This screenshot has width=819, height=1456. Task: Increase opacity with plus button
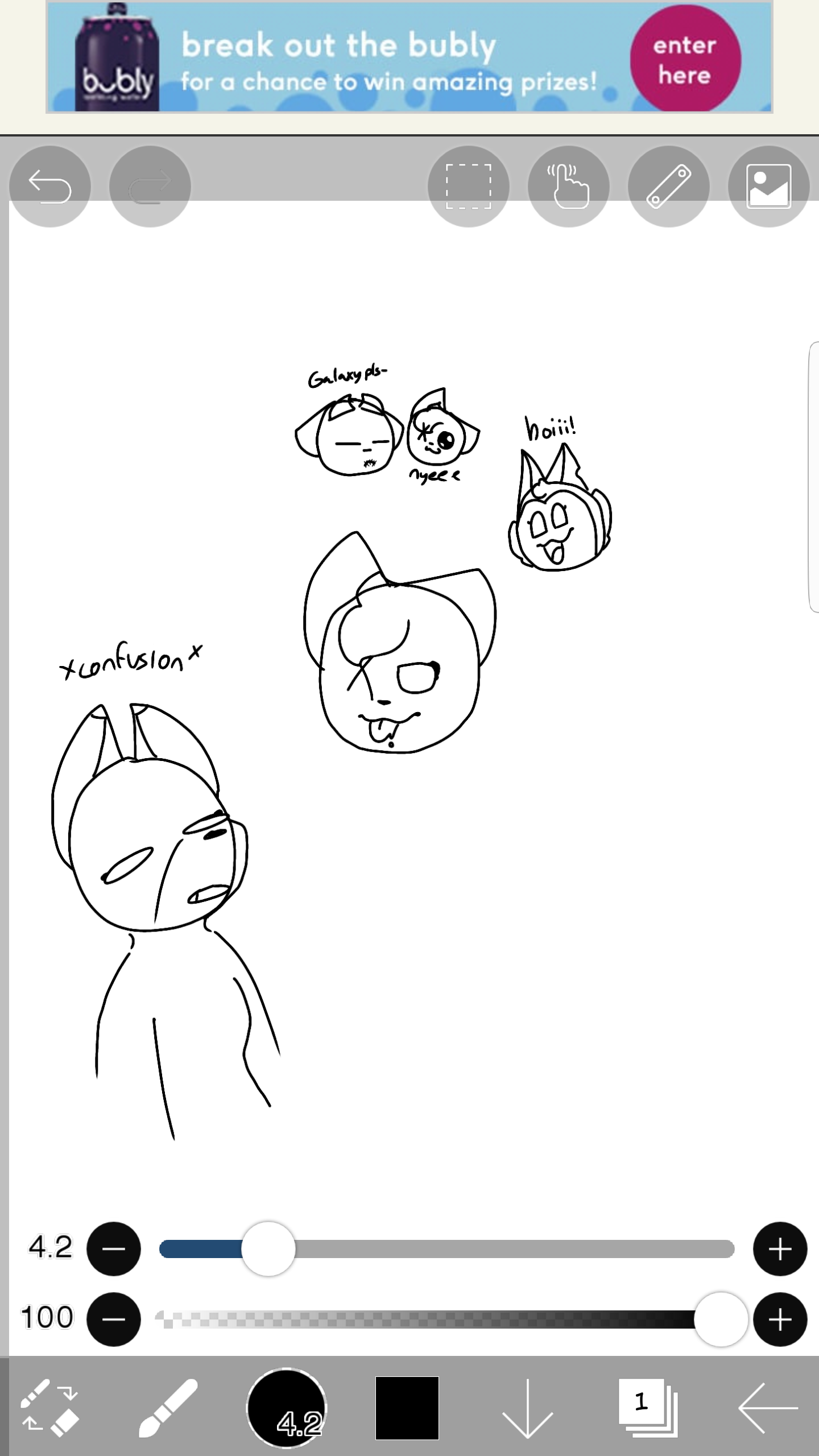click(780, 1319)
